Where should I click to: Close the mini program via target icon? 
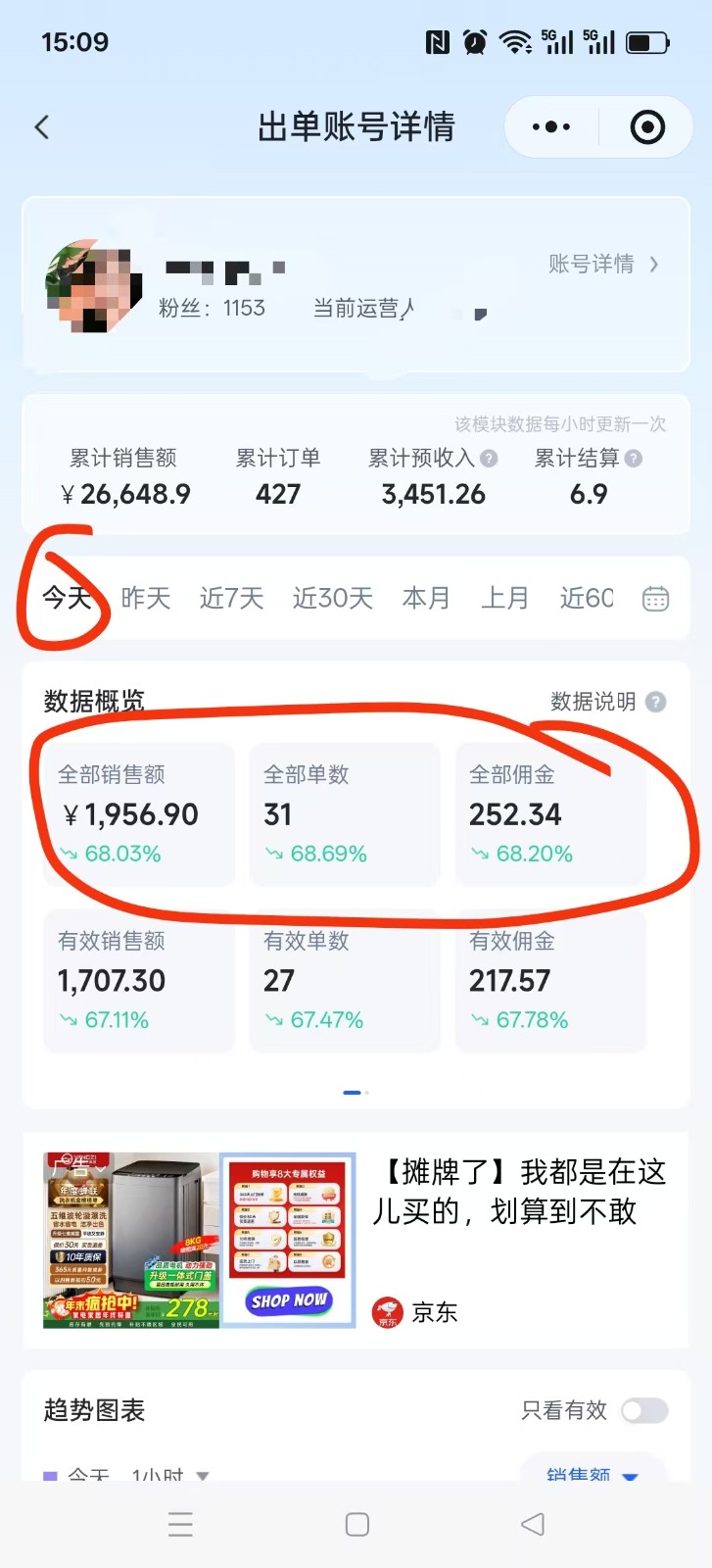point(647,126)
